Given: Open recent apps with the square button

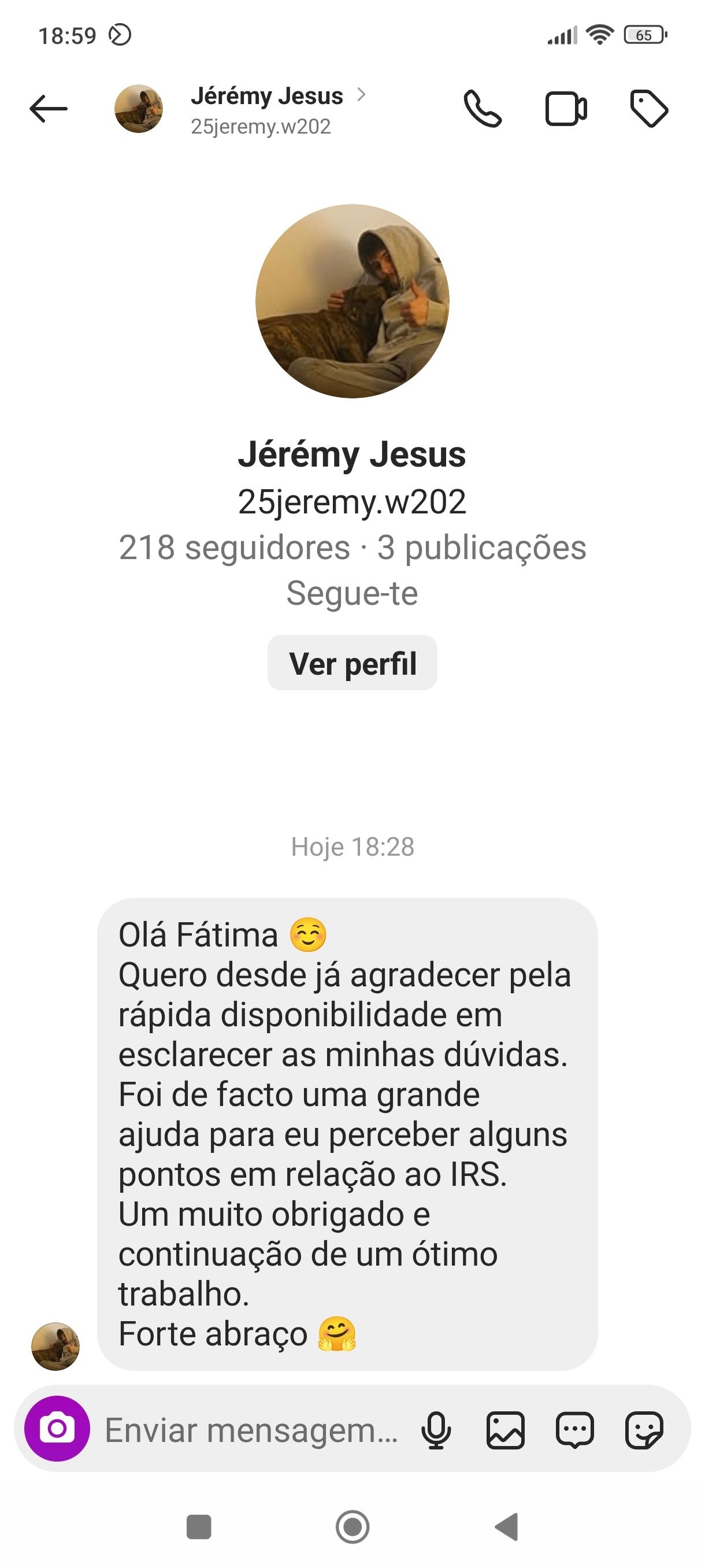Looking at the screenshot, I should [198, 1526].
